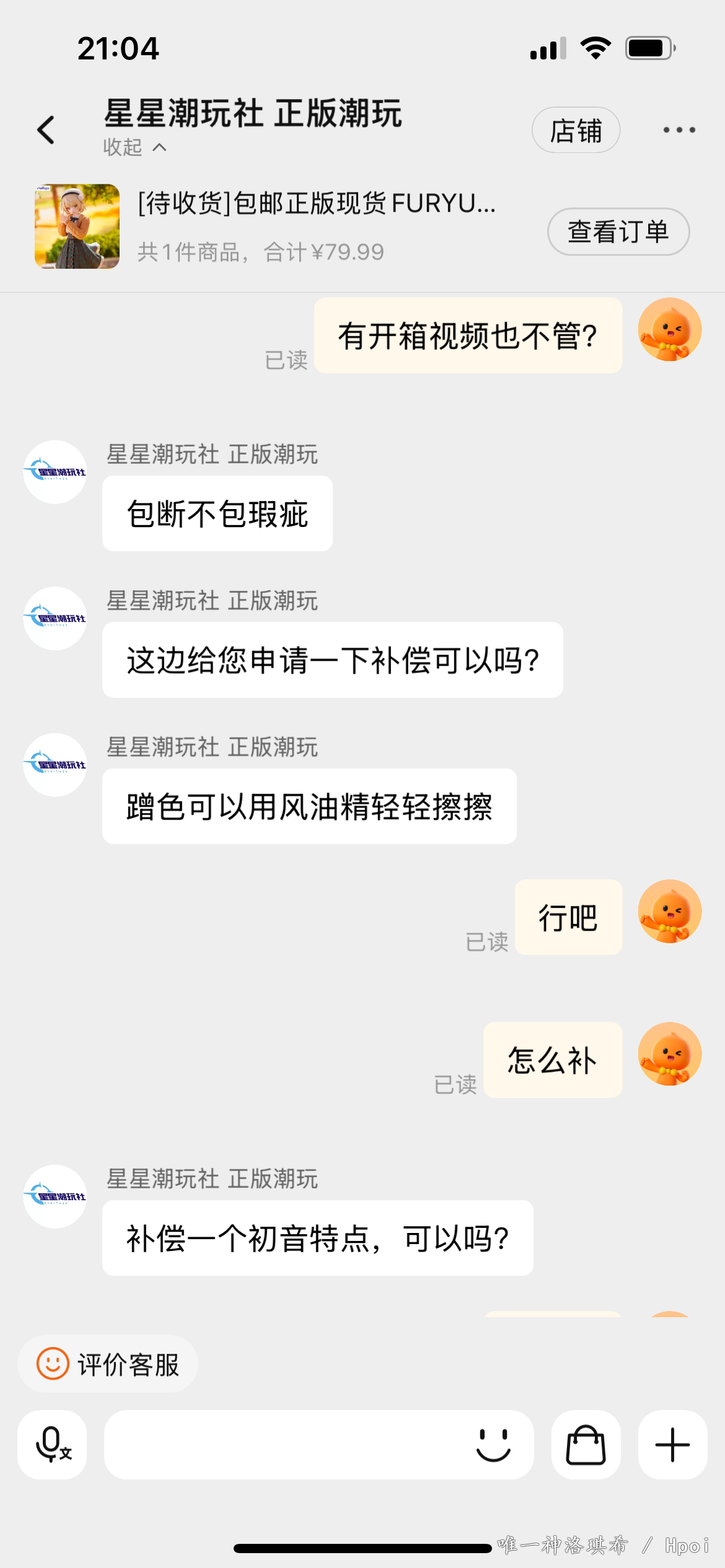The height and width of the screenshot is (1568, 725).
Task: Open the emoji picker
Action: 493,1445
